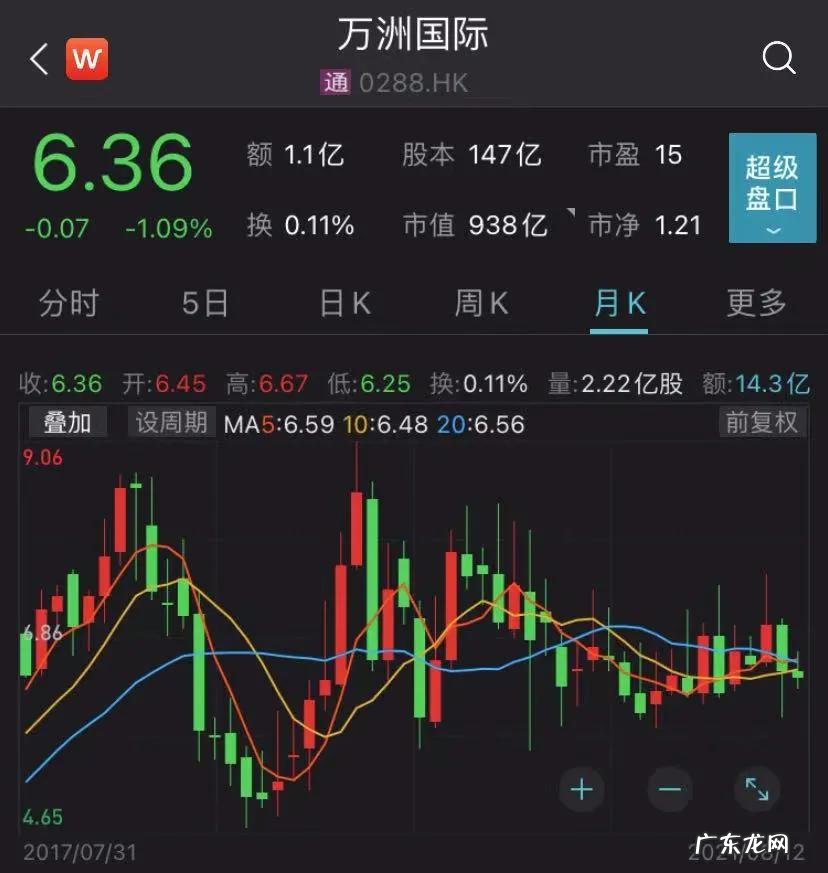Switch to the 月K monthly chart tab
Screen dimensions: 828x873
[x=618, y=303]
